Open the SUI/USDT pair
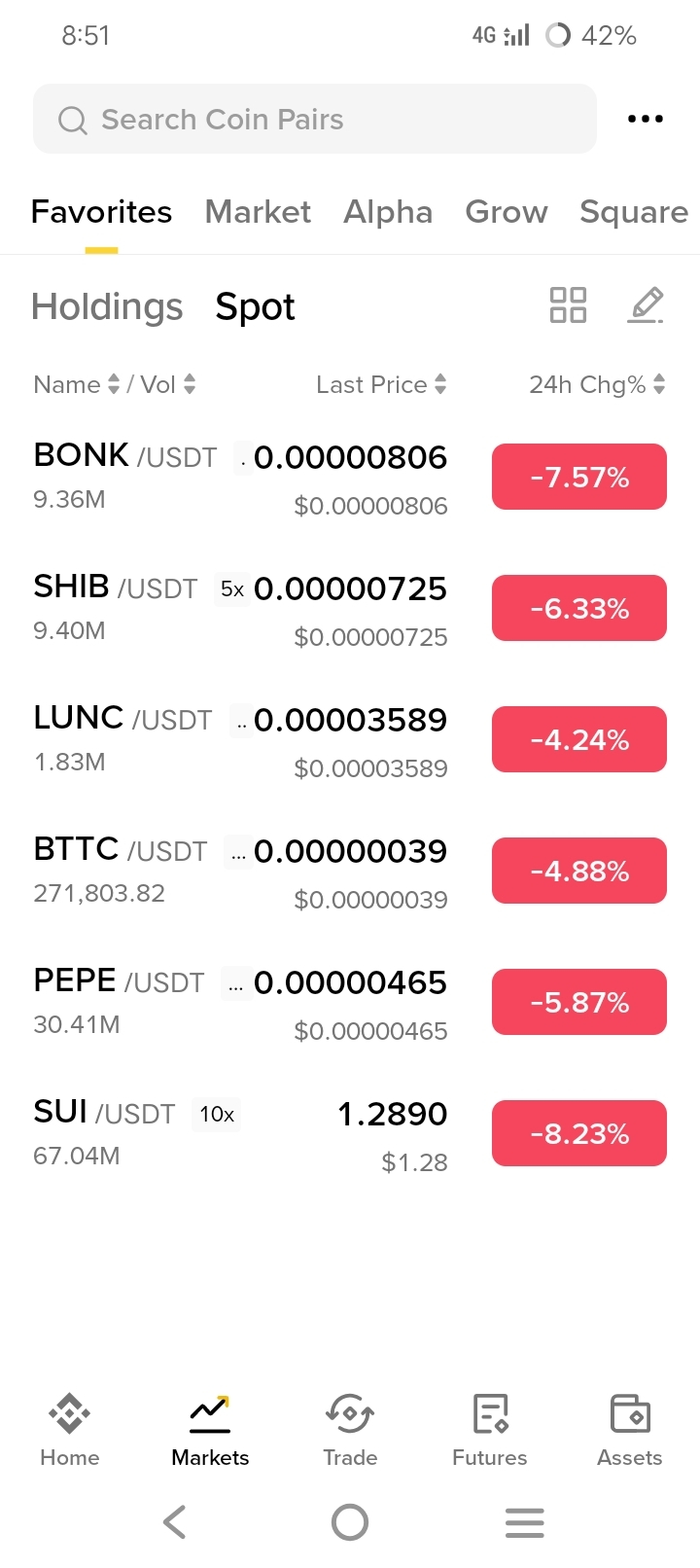 pos(350,1134)
